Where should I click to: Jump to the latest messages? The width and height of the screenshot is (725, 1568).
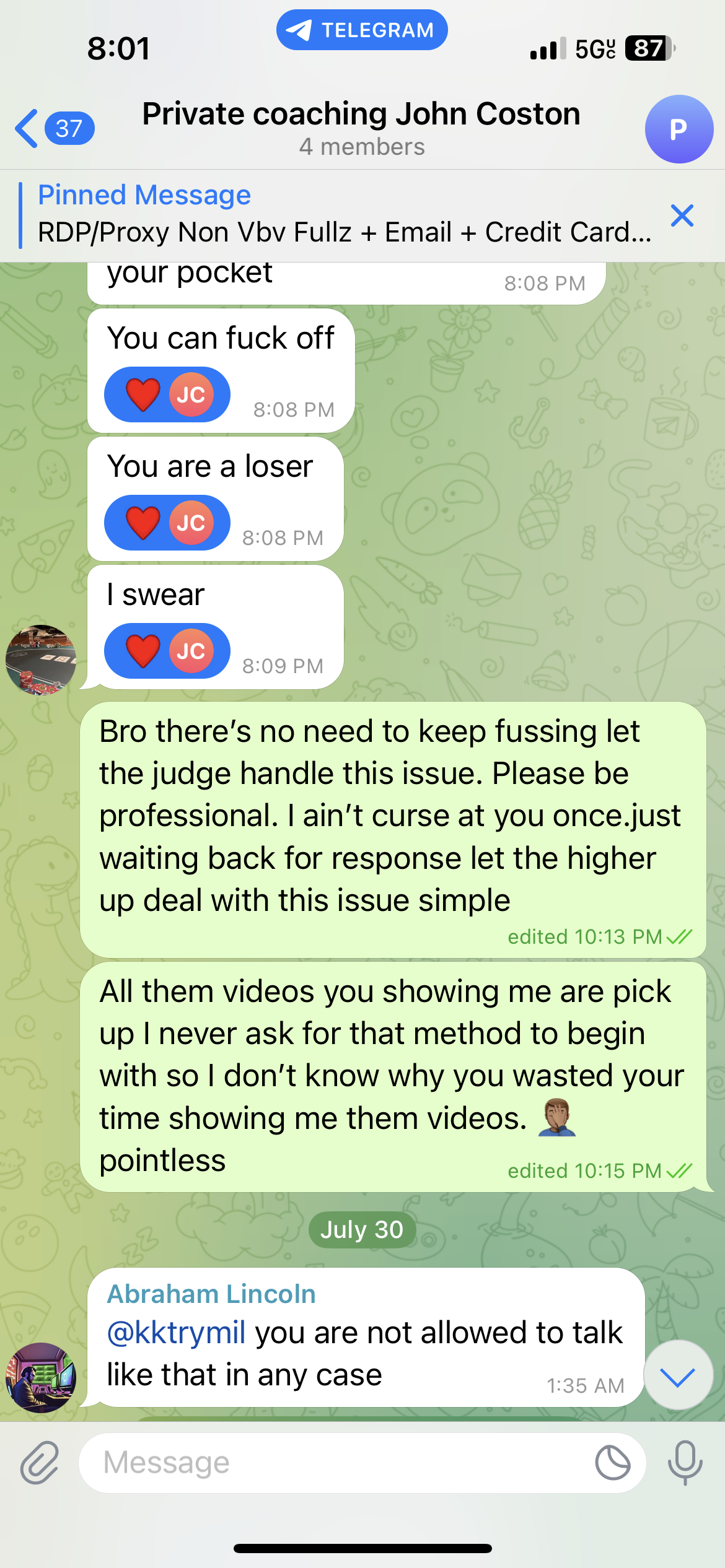coord(678,1377)
